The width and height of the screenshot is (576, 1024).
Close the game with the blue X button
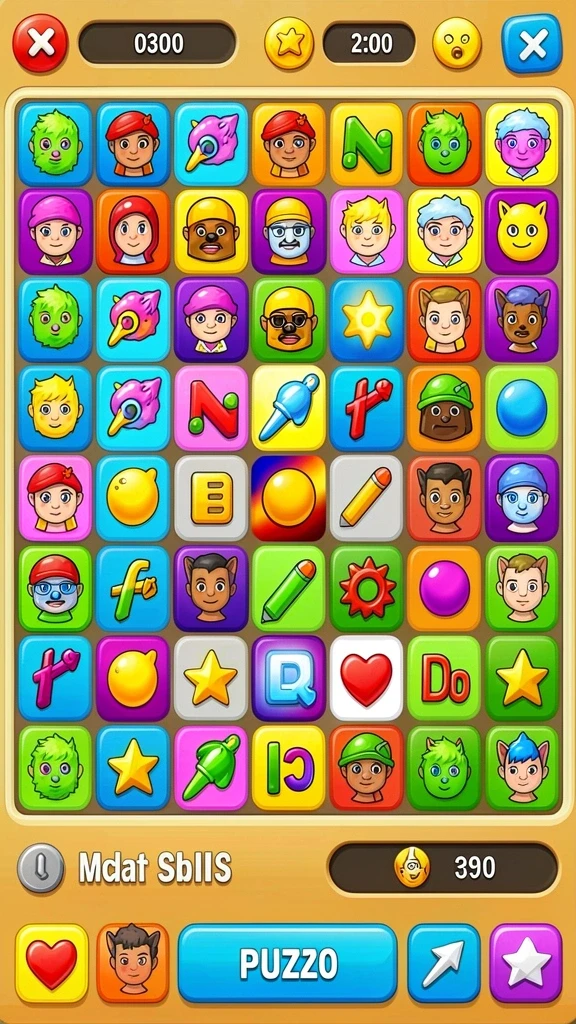pyautogui.click(x=532, y=43)
